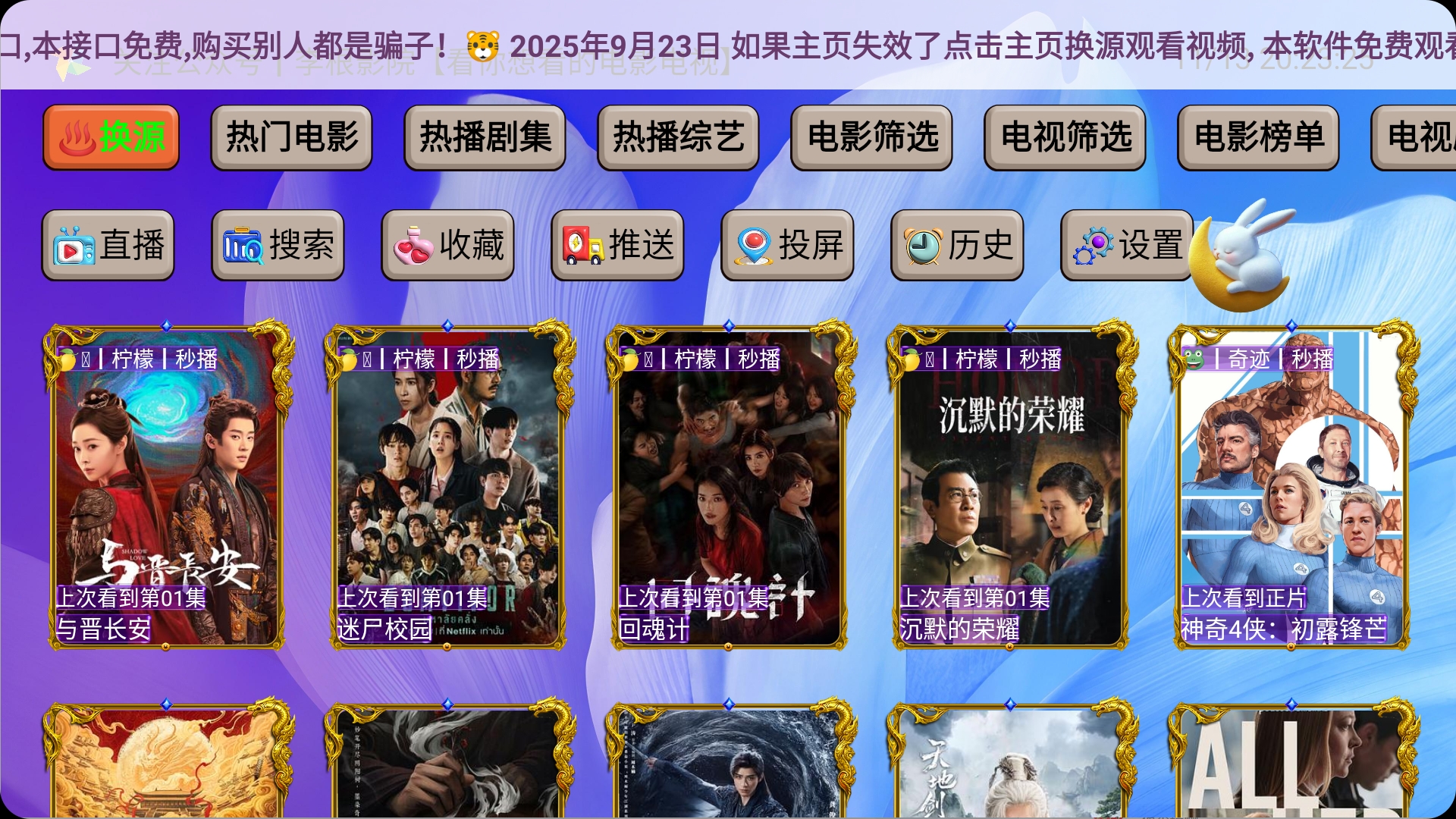Tap the 换源 source switch button
Viewport: 1456px width, 819px height.
point(111,137)
